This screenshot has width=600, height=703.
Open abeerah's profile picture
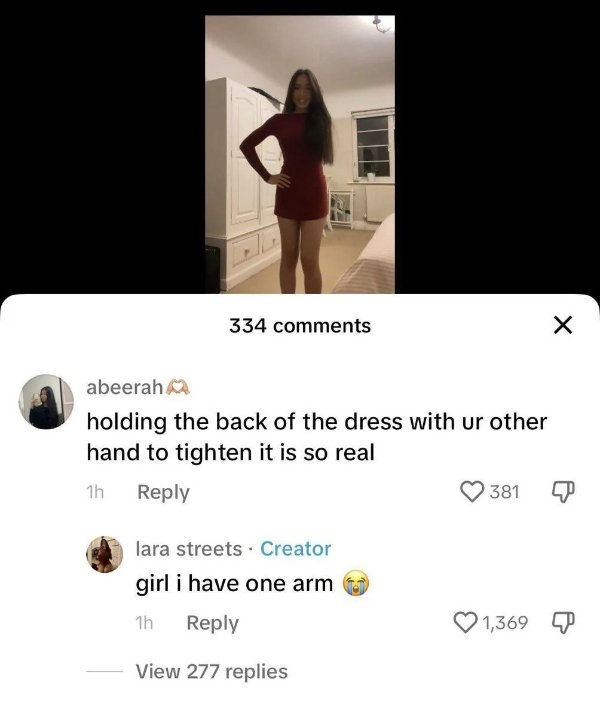pyautogui.click(x=46, y=402)
